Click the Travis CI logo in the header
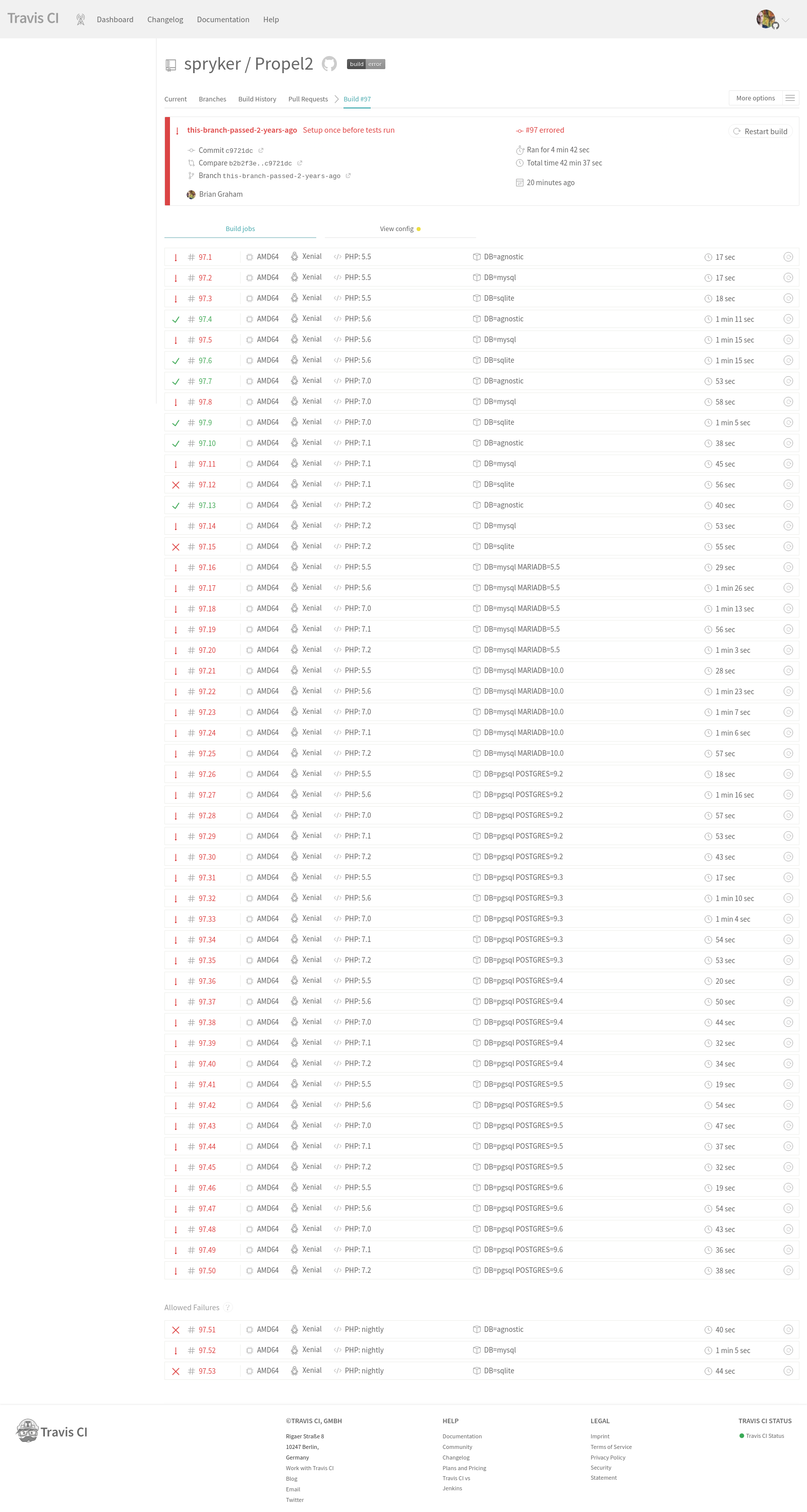 (32, 18)
